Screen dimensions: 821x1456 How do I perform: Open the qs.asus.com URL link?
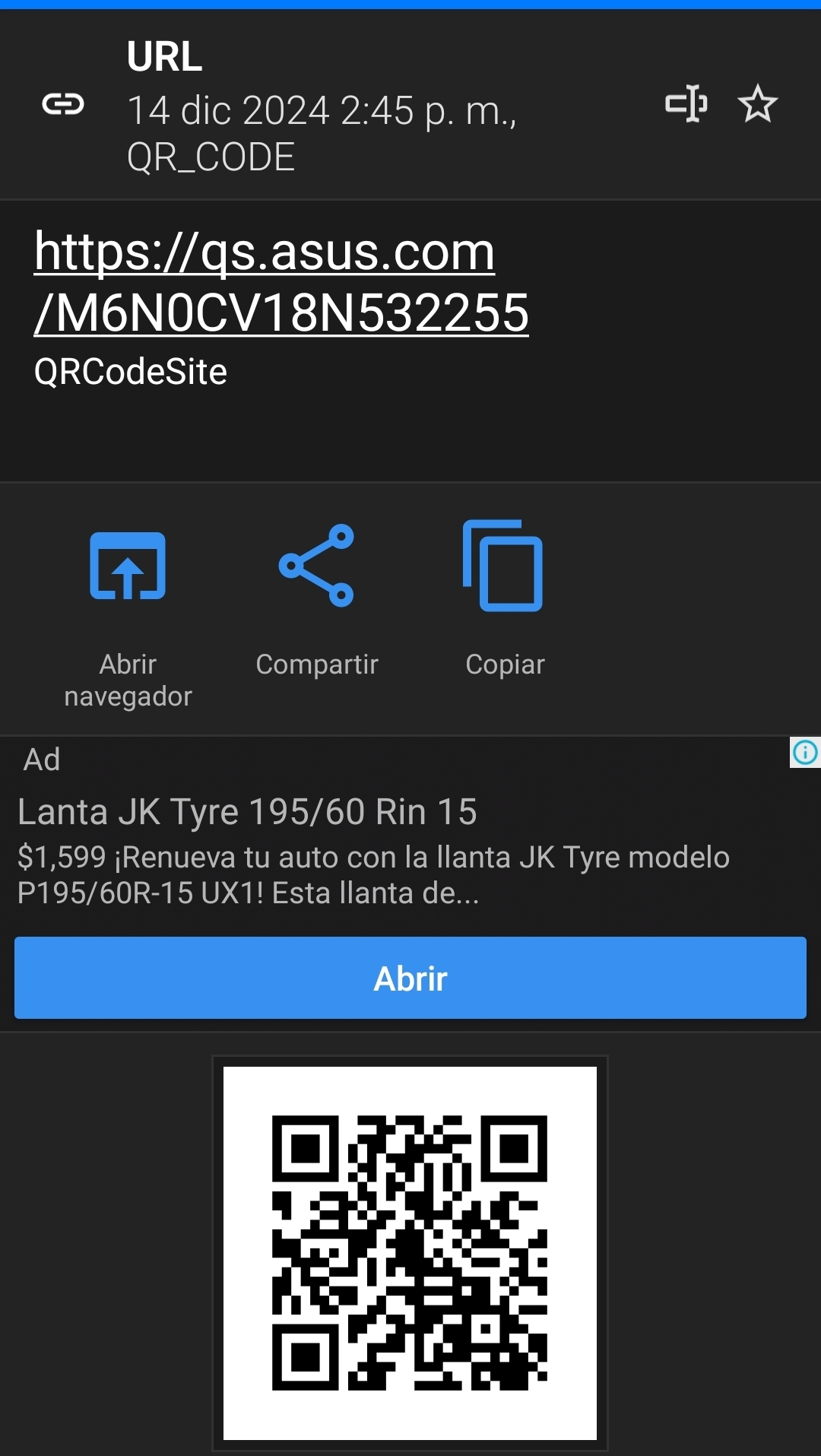click(x=281, y=282)
